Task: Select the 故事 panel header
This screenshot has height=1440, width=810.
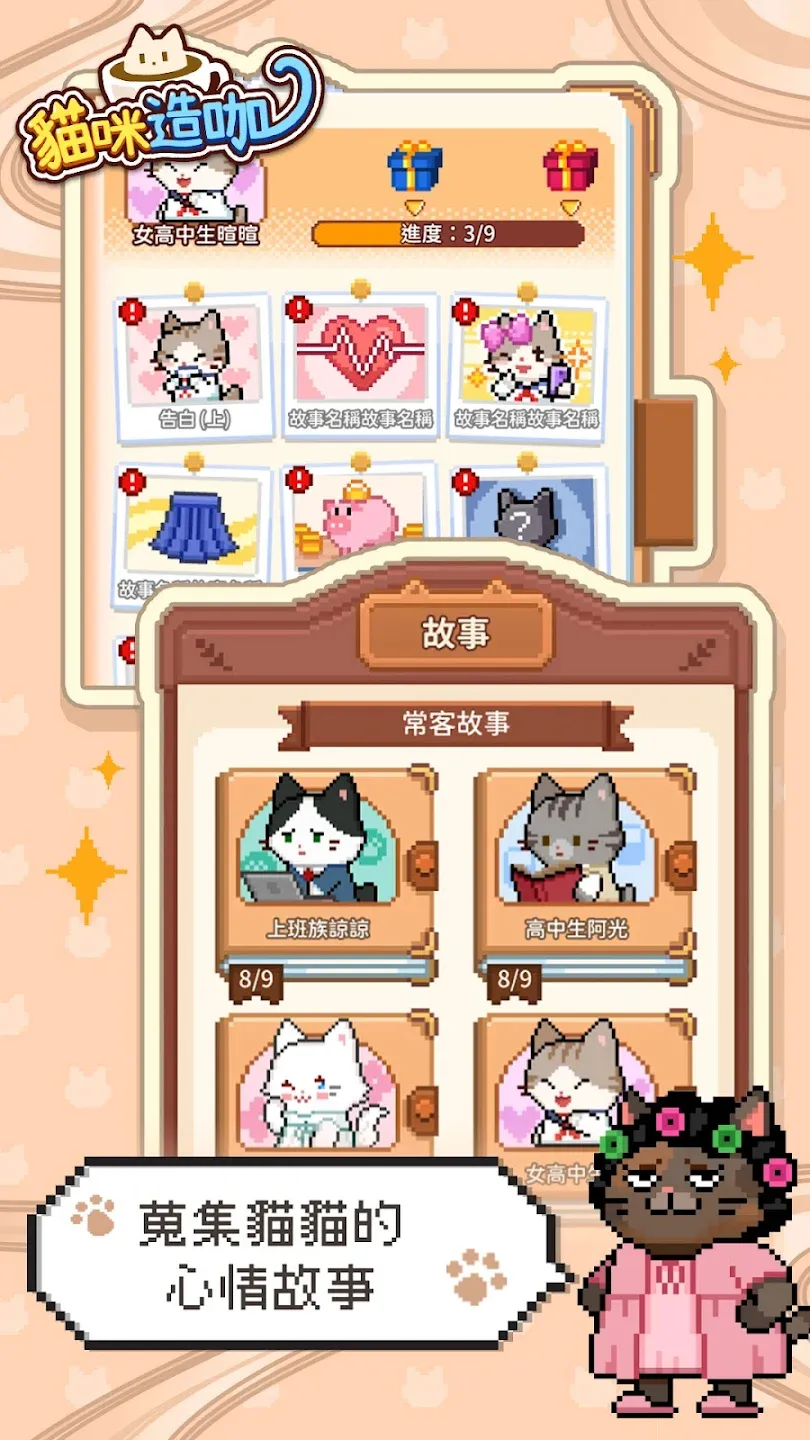Action: tap(454, 632)
